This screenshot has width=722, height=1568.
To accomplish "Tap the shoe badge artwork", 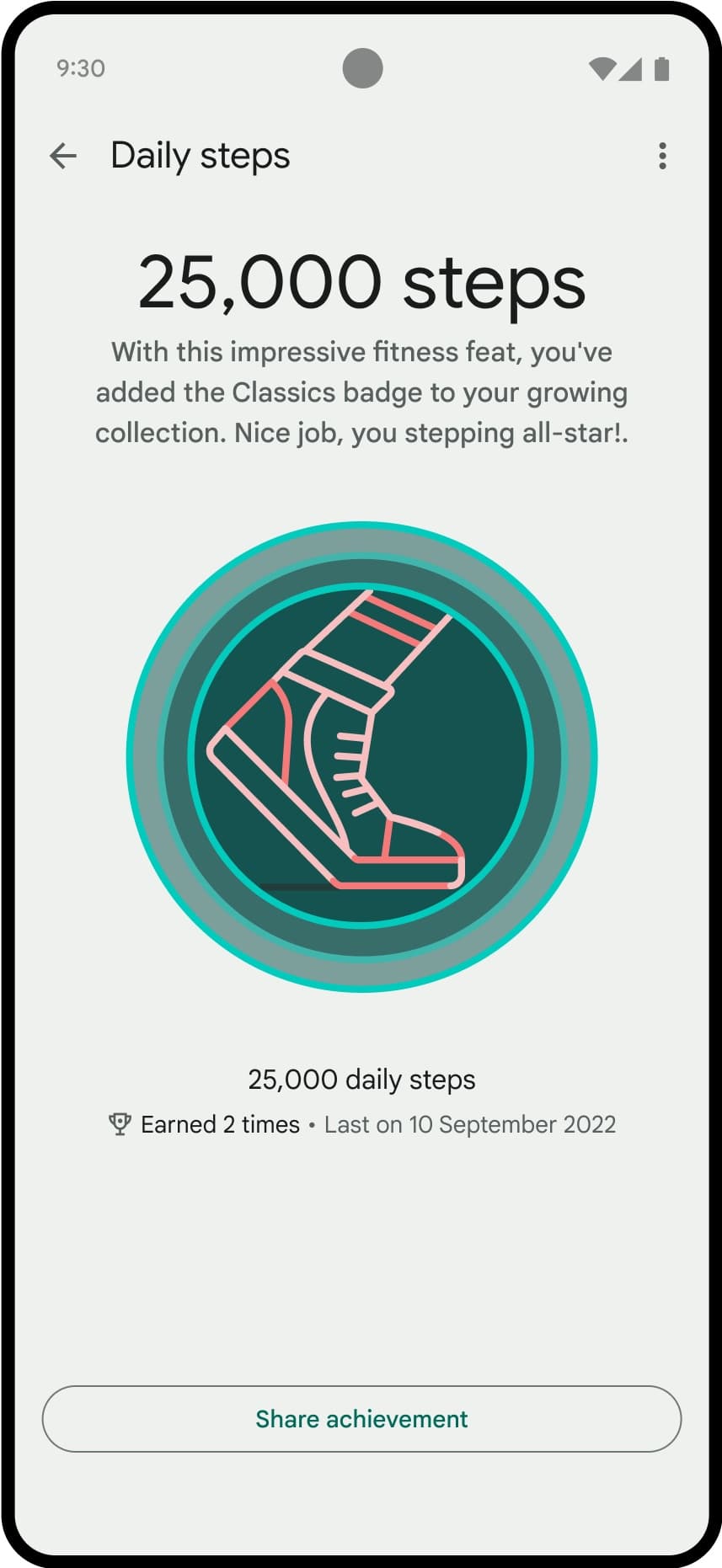I will pos(362,749).
